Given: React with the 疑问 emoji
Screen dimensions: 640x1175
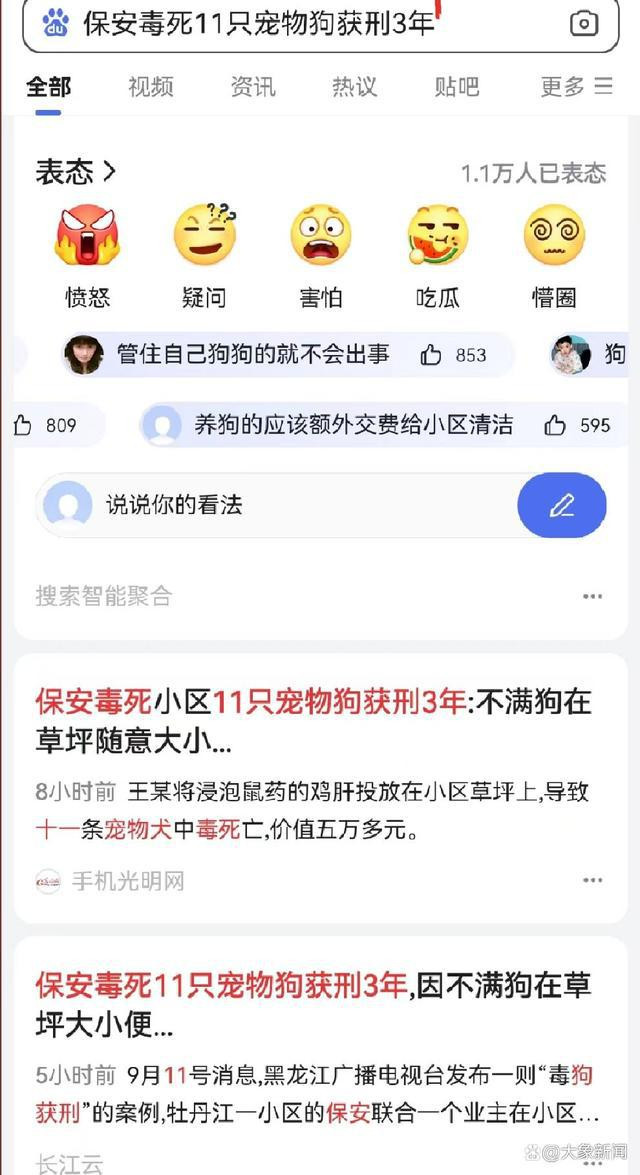Looking at the screenshot, I should click(204, 237).
